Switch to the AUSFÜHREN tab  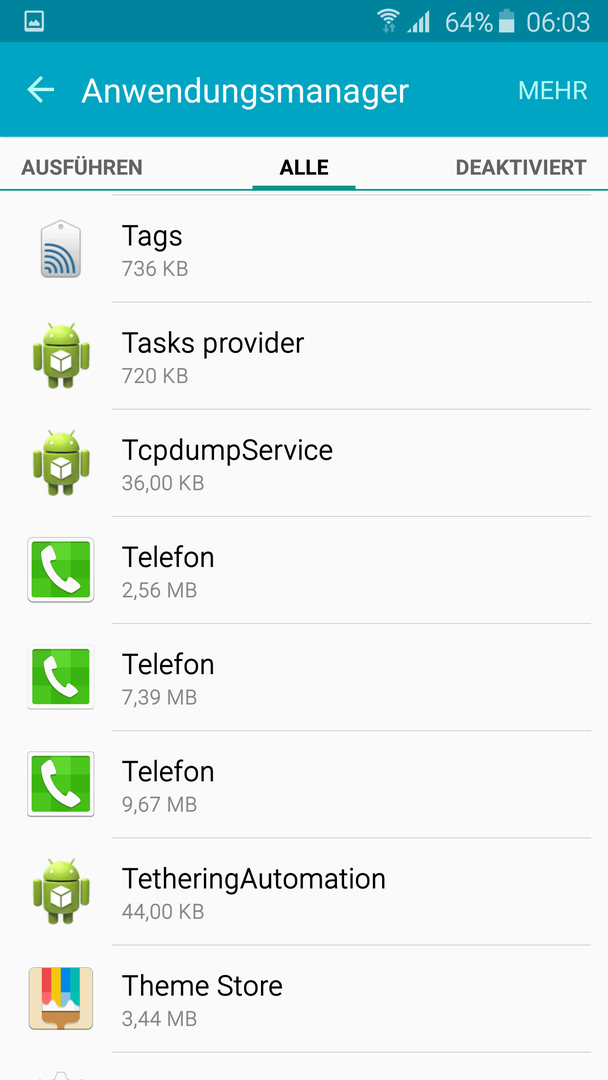point(82,167)
